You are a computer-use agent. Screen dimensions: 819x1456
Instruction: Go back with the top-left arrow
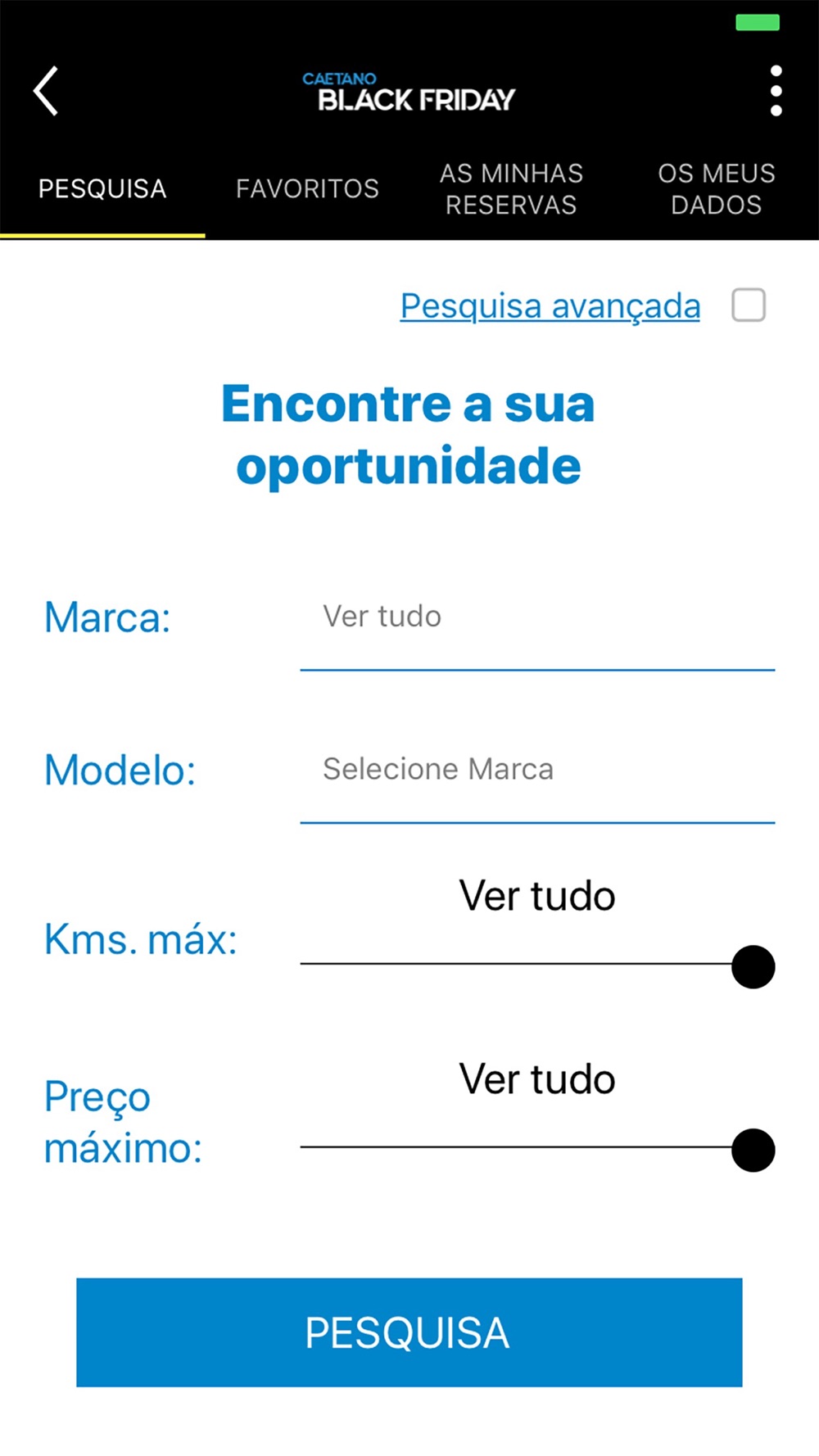pos(46,91)
